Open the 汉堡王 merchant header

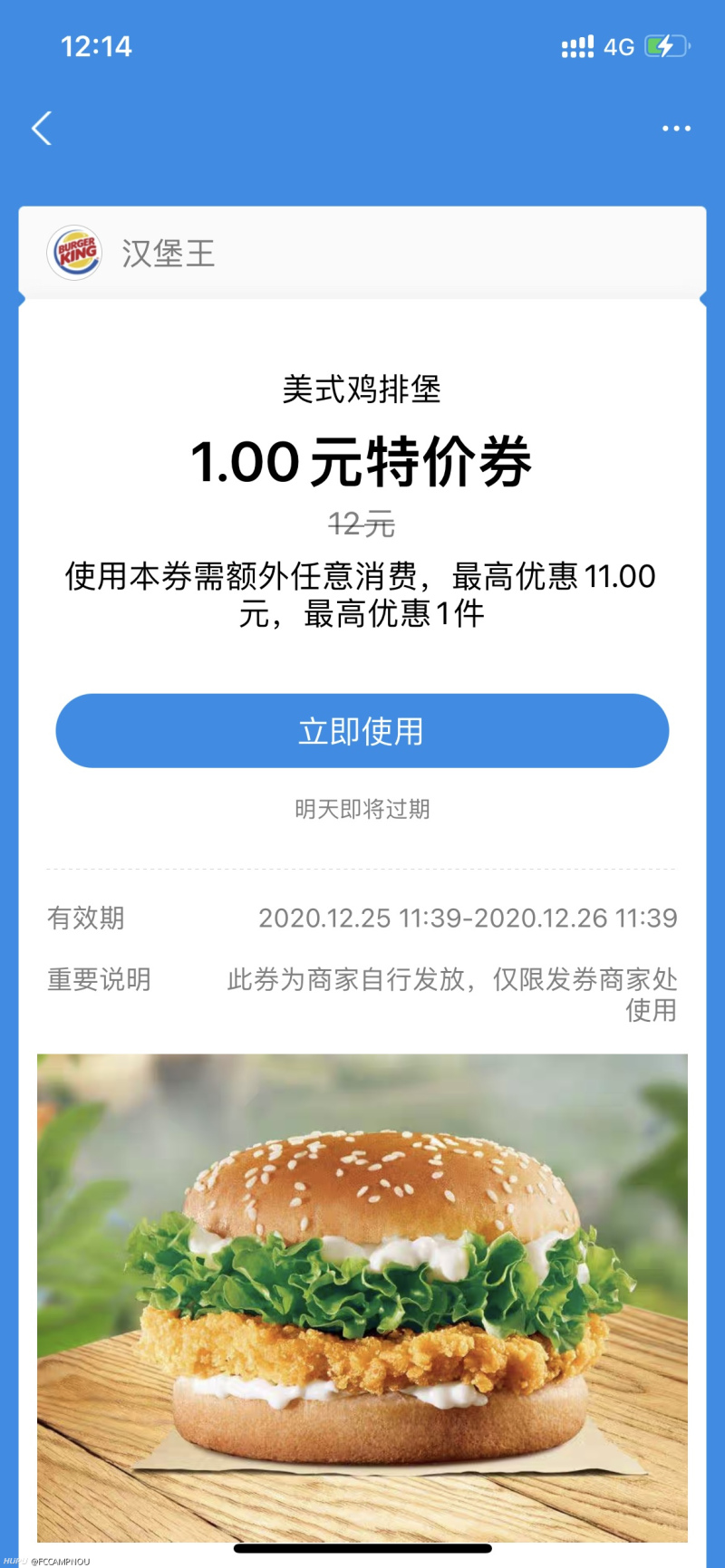point(168,254)
